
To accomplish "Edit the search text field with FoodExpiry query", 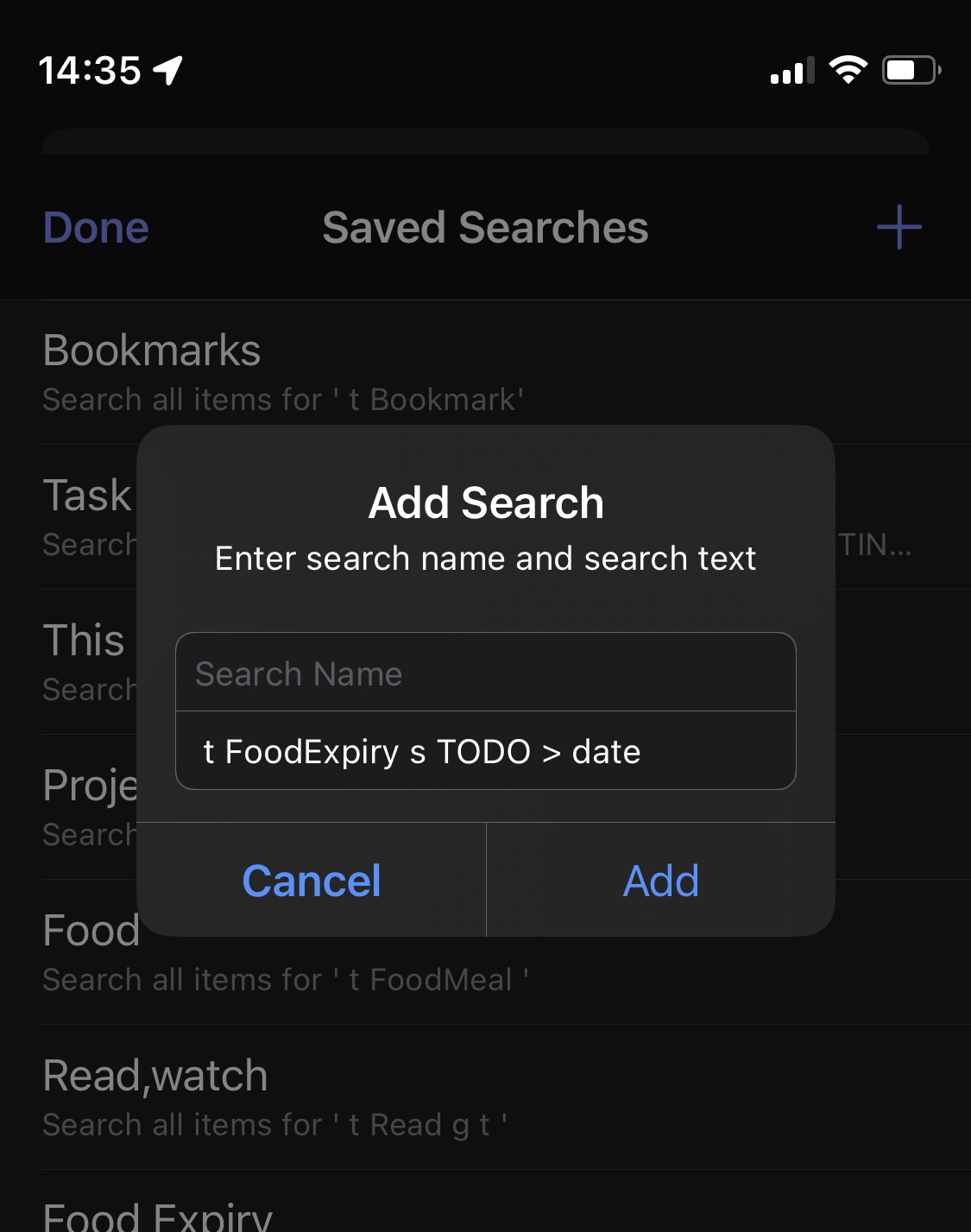I will (485, 751).
